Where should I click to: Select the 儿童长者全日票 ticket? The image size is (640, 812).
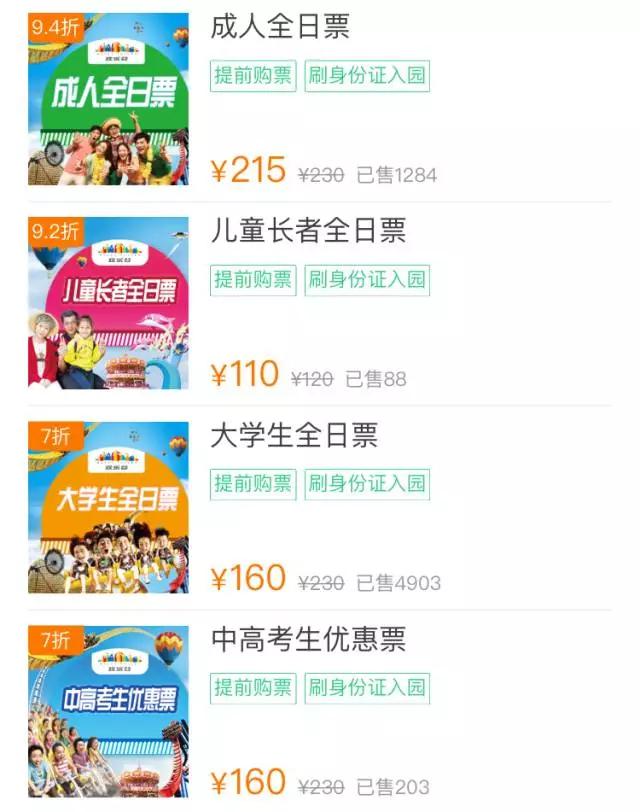click(308, 231)
